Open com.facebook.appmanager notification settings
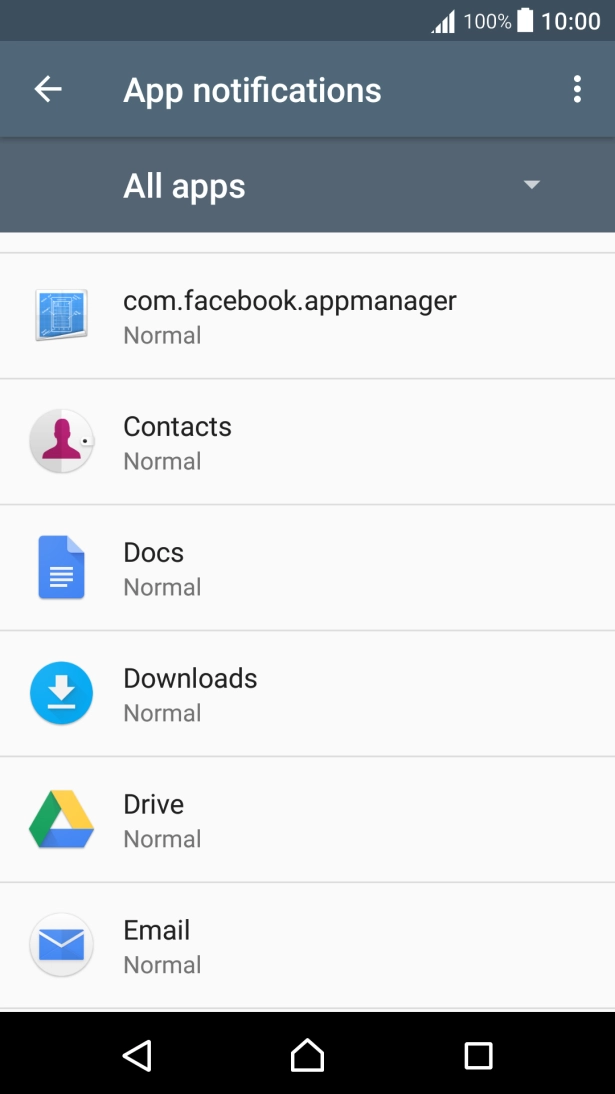The height and width of the screenshot is (1094, 615). (x=307, y=316)
